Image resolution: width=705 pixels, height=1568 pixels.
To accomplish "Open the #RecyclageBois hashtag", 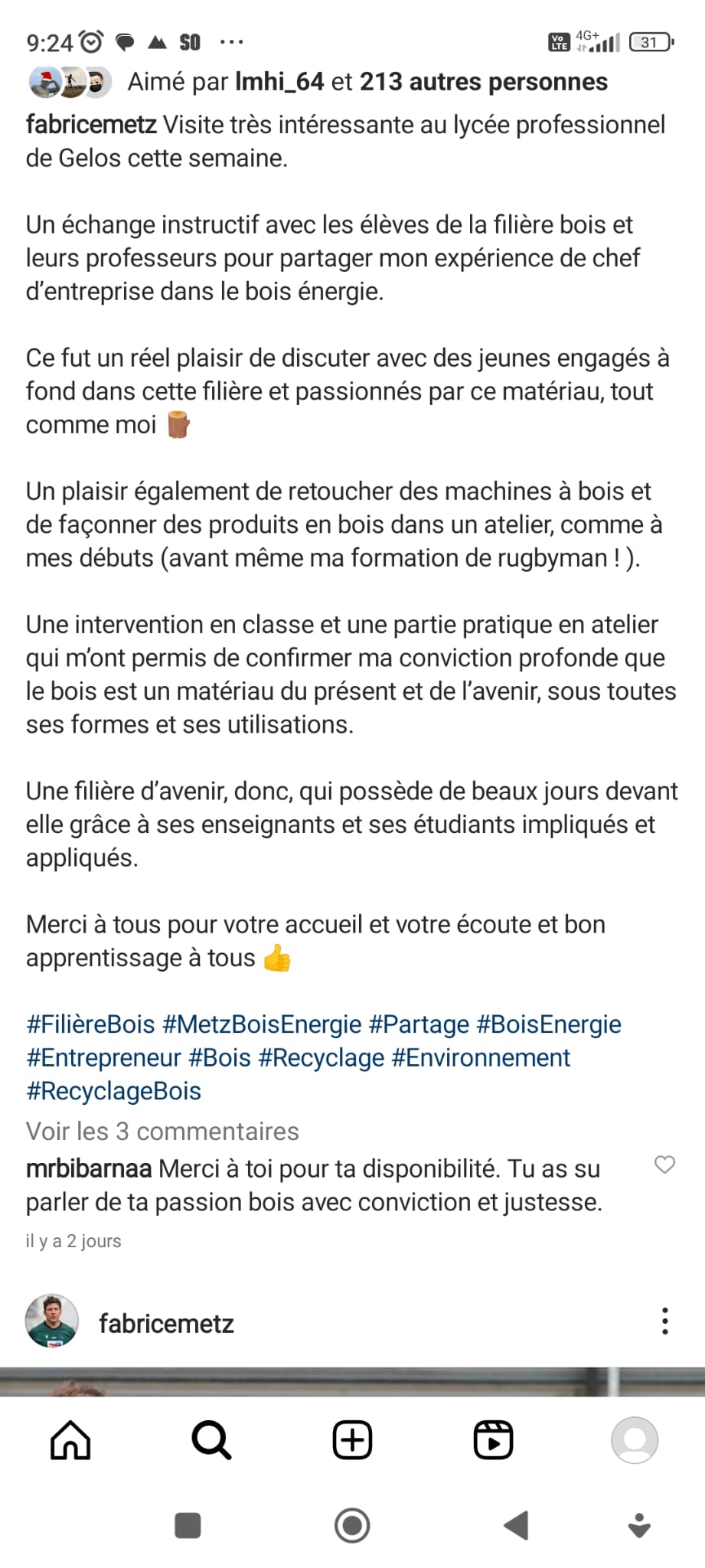I will coord(114,1091).
